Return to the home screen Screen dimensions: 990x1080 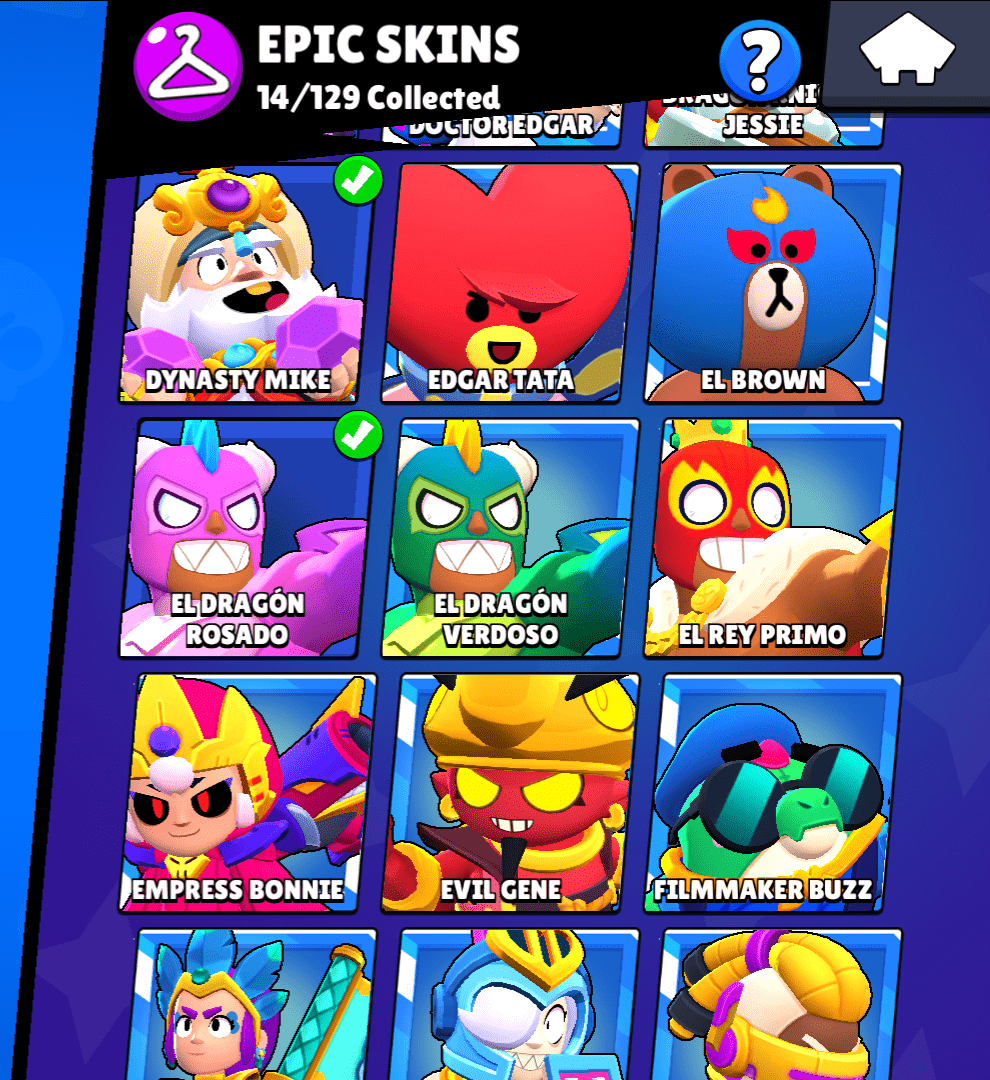point(907,52)
